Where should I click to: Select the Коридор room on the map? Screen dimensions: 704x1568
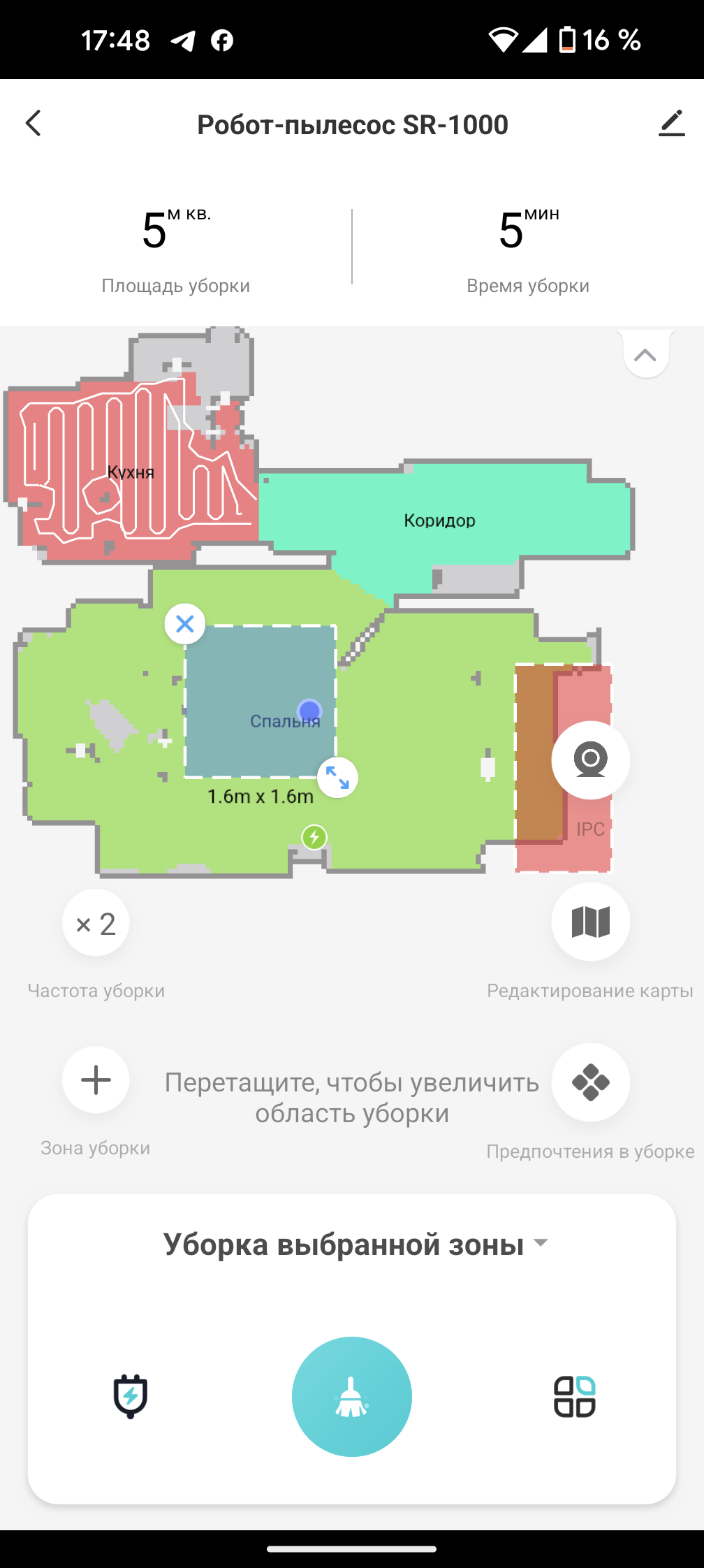coord(440,521)
